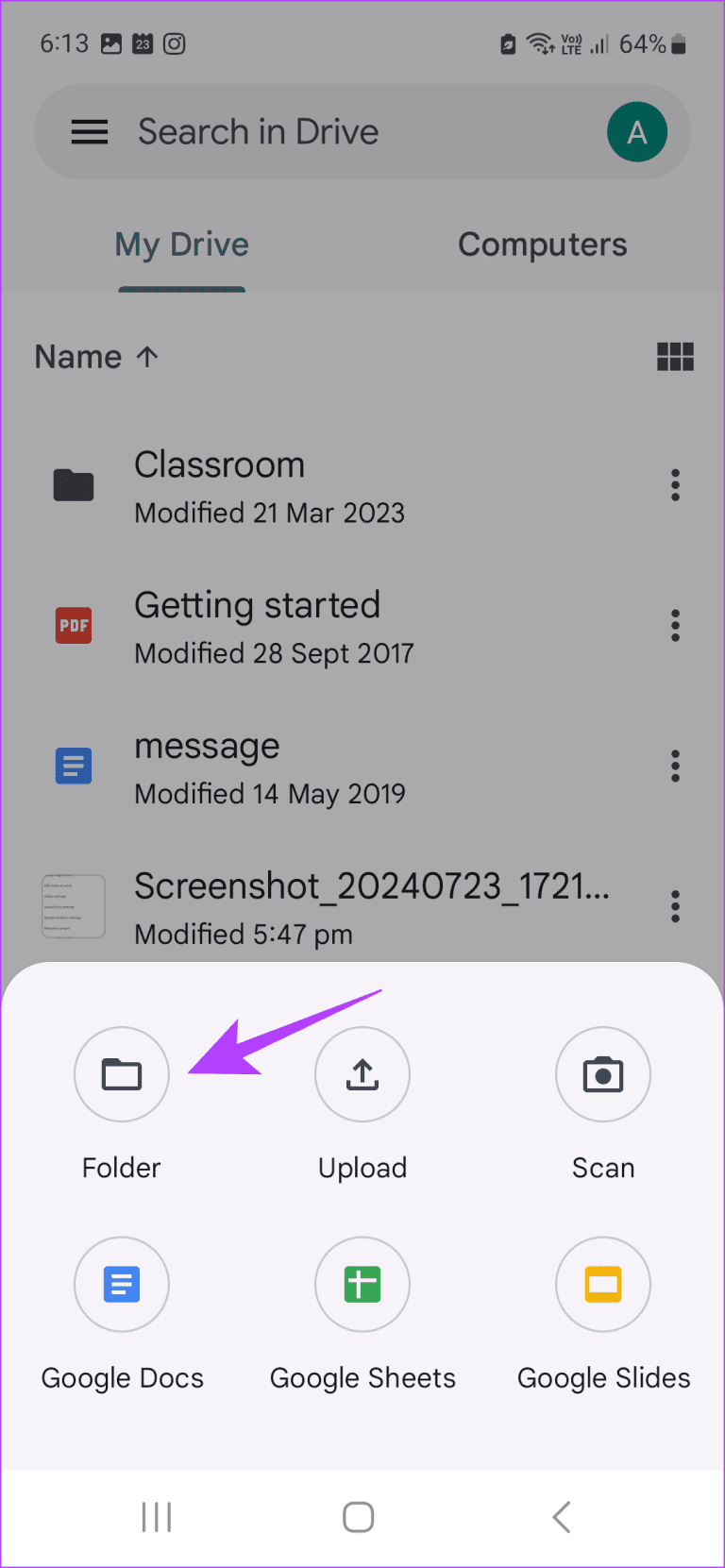Toggle Name sort order ascending arrow
The height and width of the screenshot is (1568, 725).
[147, 356]
